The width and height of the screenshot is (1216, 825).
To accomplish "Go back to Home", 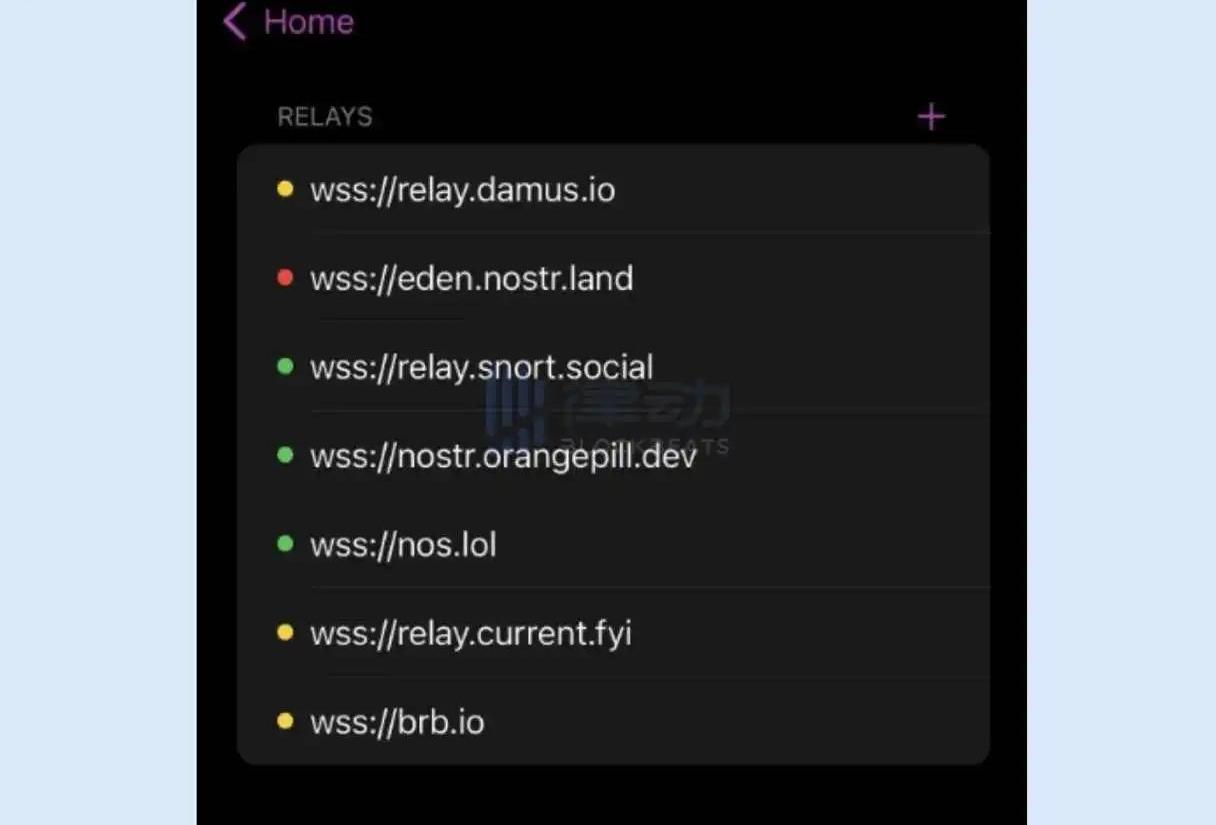I will point(289,22).
